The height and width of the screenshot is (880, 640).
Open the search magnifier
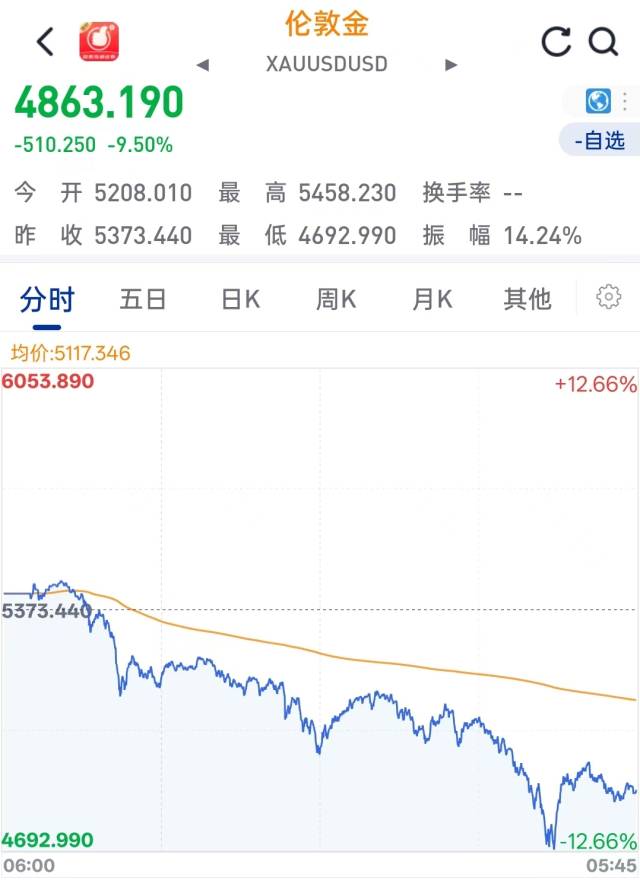(x=604, y=42)
